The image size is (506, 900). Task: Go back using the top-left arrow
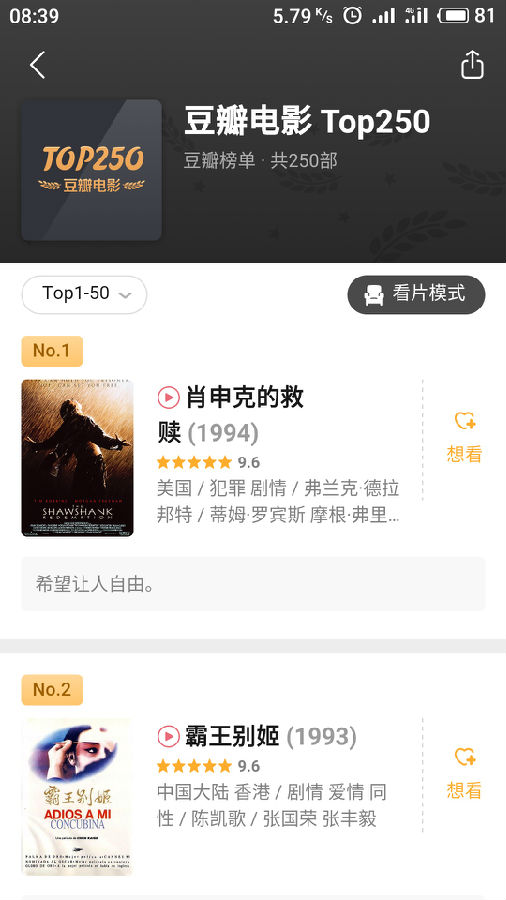[x=38, y=65]
